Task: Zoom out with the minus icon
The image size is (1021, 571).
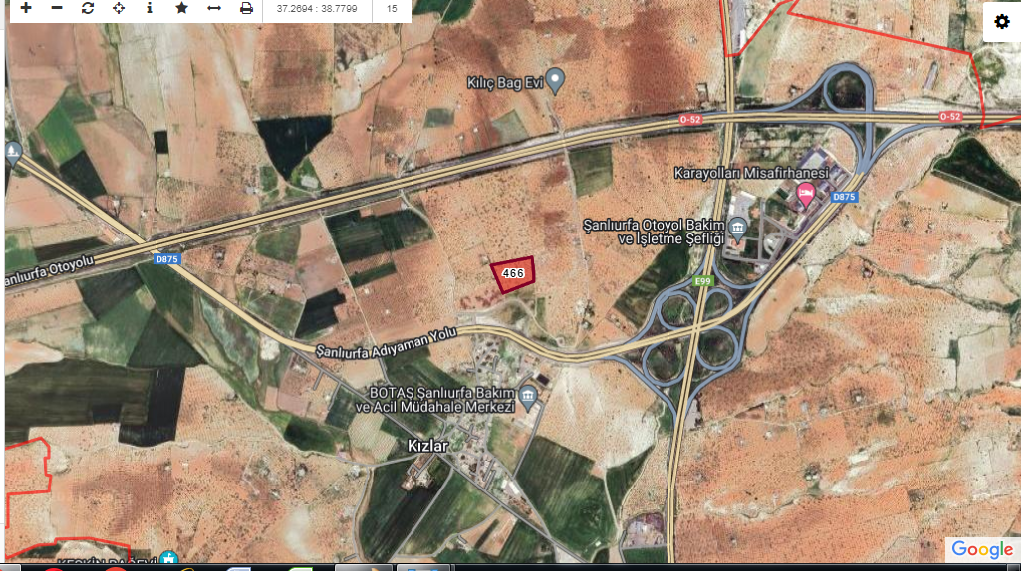Action: point(57,8)
